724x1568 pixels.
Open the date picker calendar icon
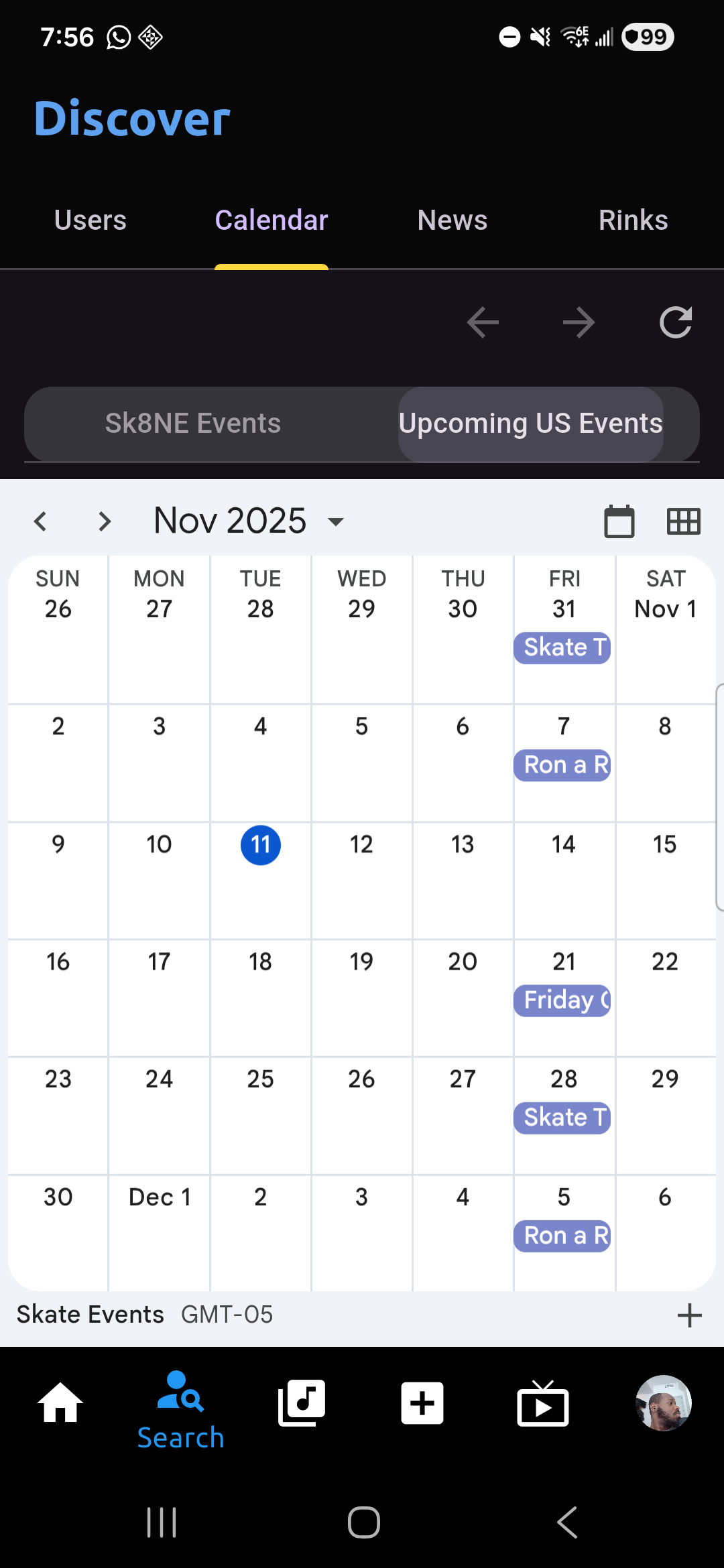618,521
